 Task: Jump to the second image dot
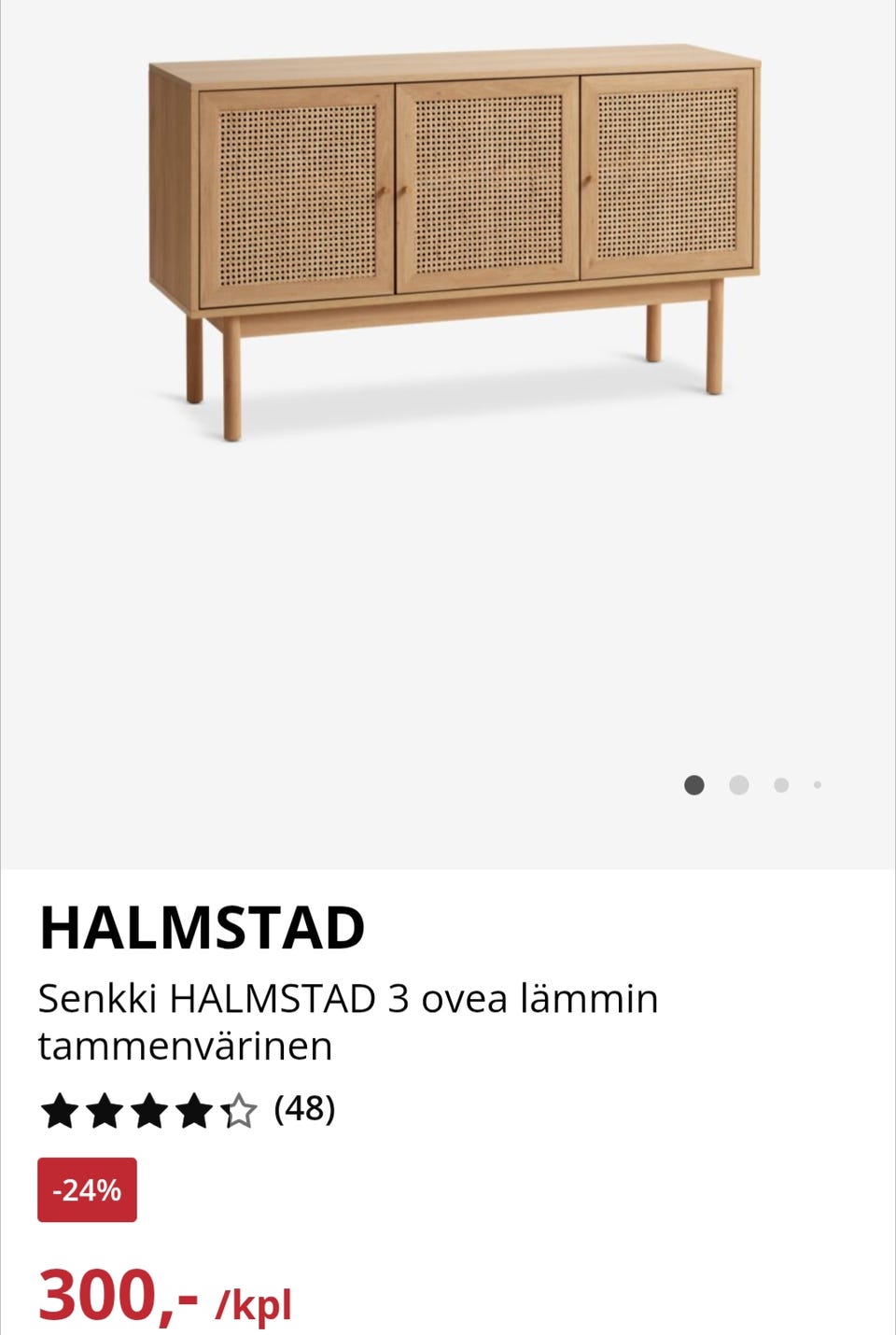738,785
